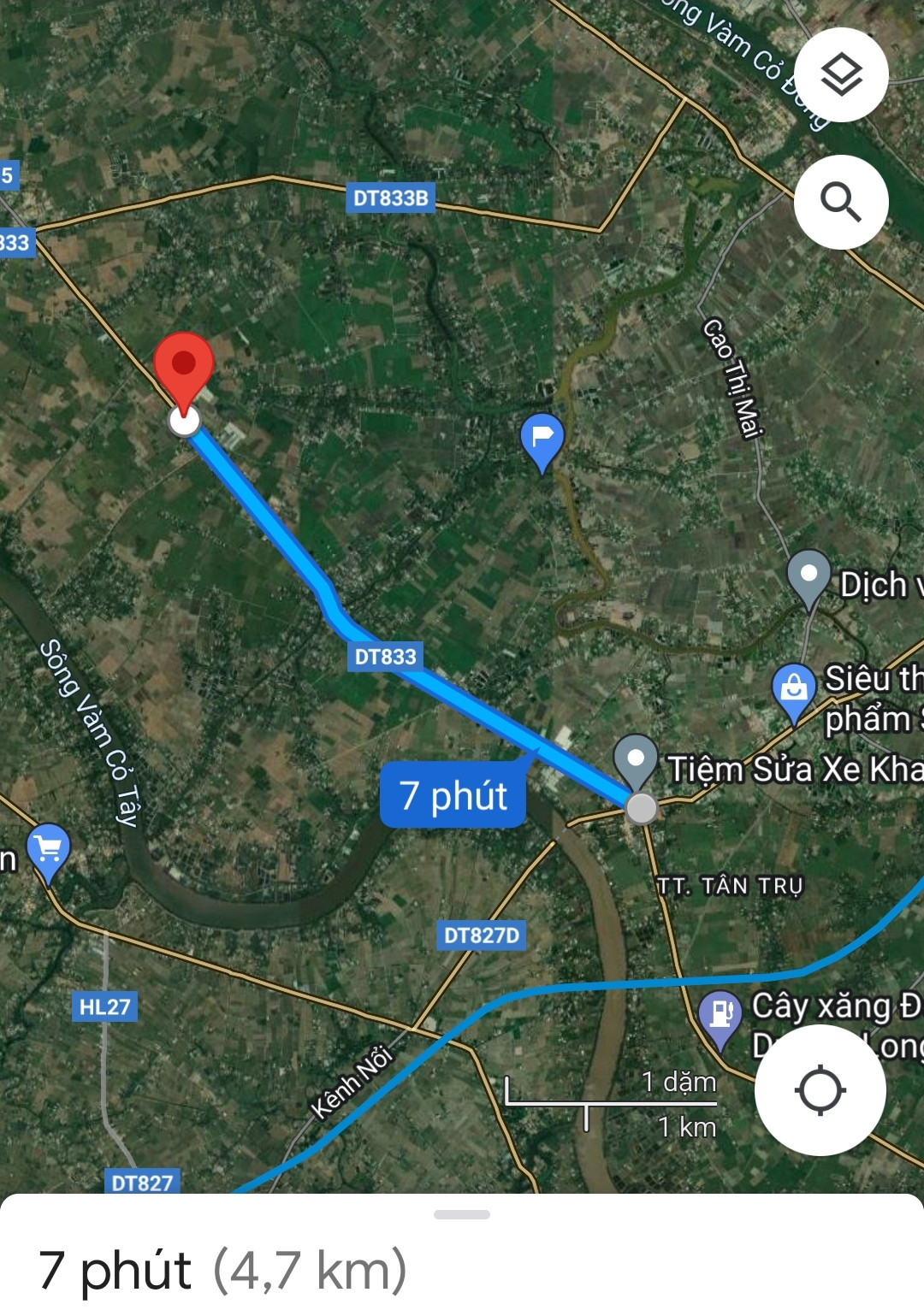Center map on my location
The width and height of the screenshot is (924, 1316).
[x=820, y=1090]
